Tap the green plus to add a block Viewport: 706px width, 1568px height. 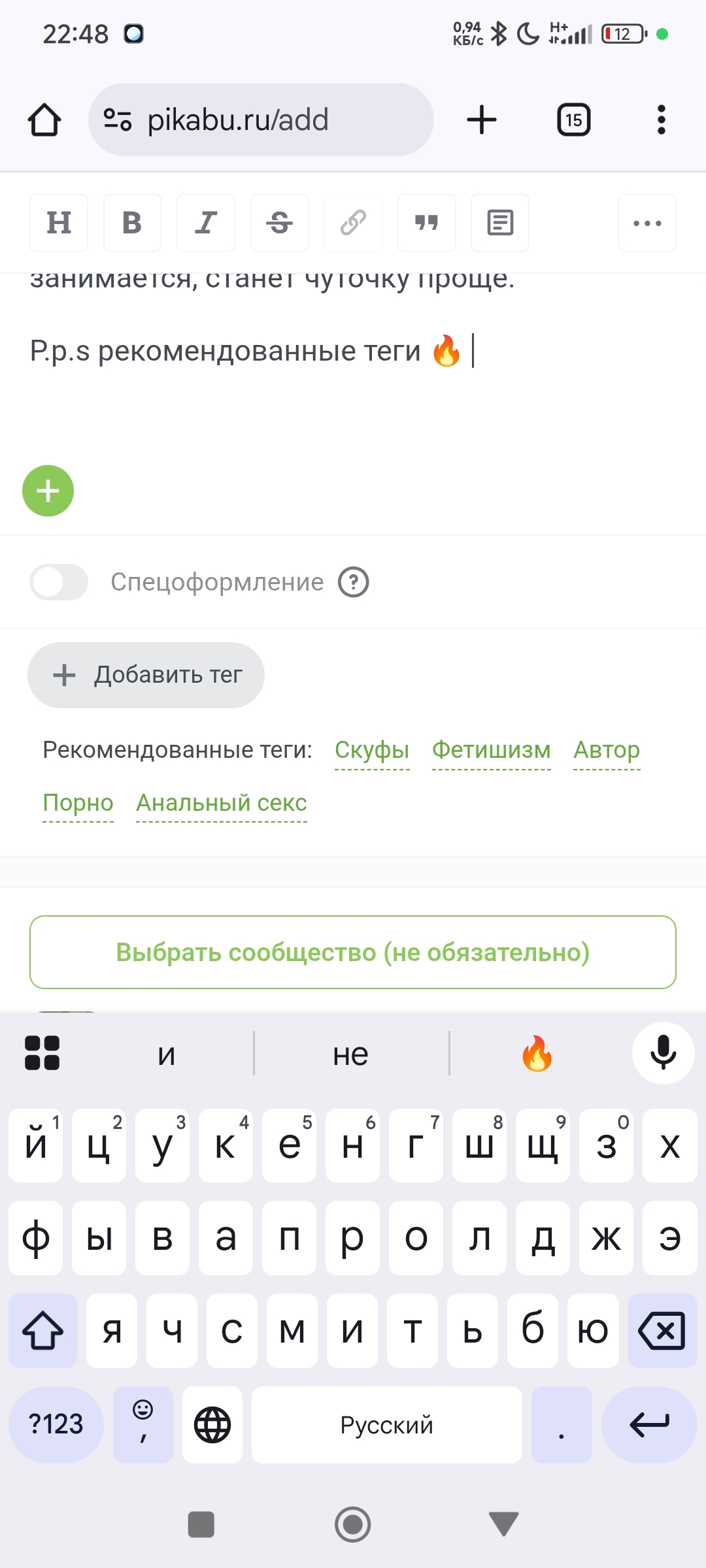click(48, 491)
